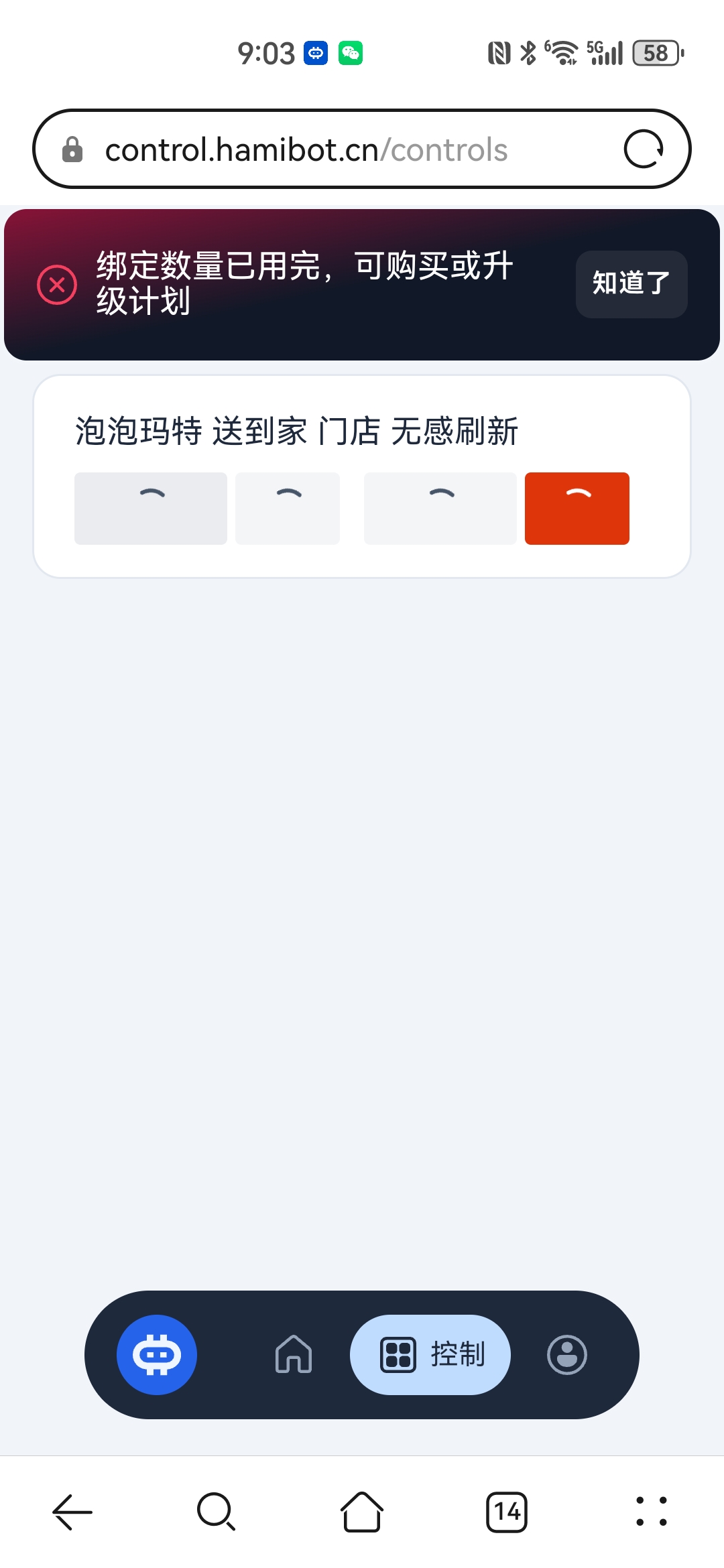Reload the page from the address bar
The image size is (724, 1568).
(644, 149)
